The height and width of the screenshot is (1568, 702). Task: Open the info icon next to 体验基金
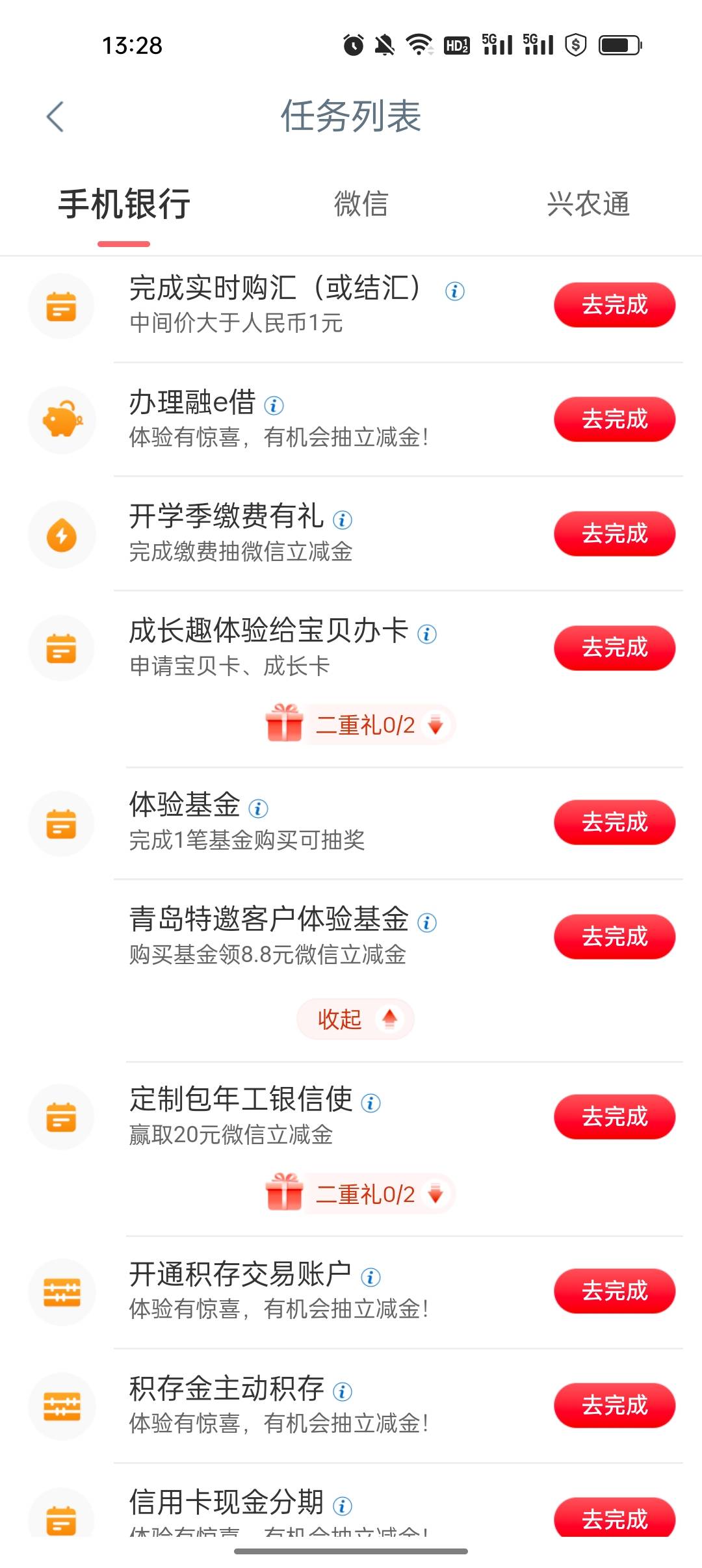point(258,809)
